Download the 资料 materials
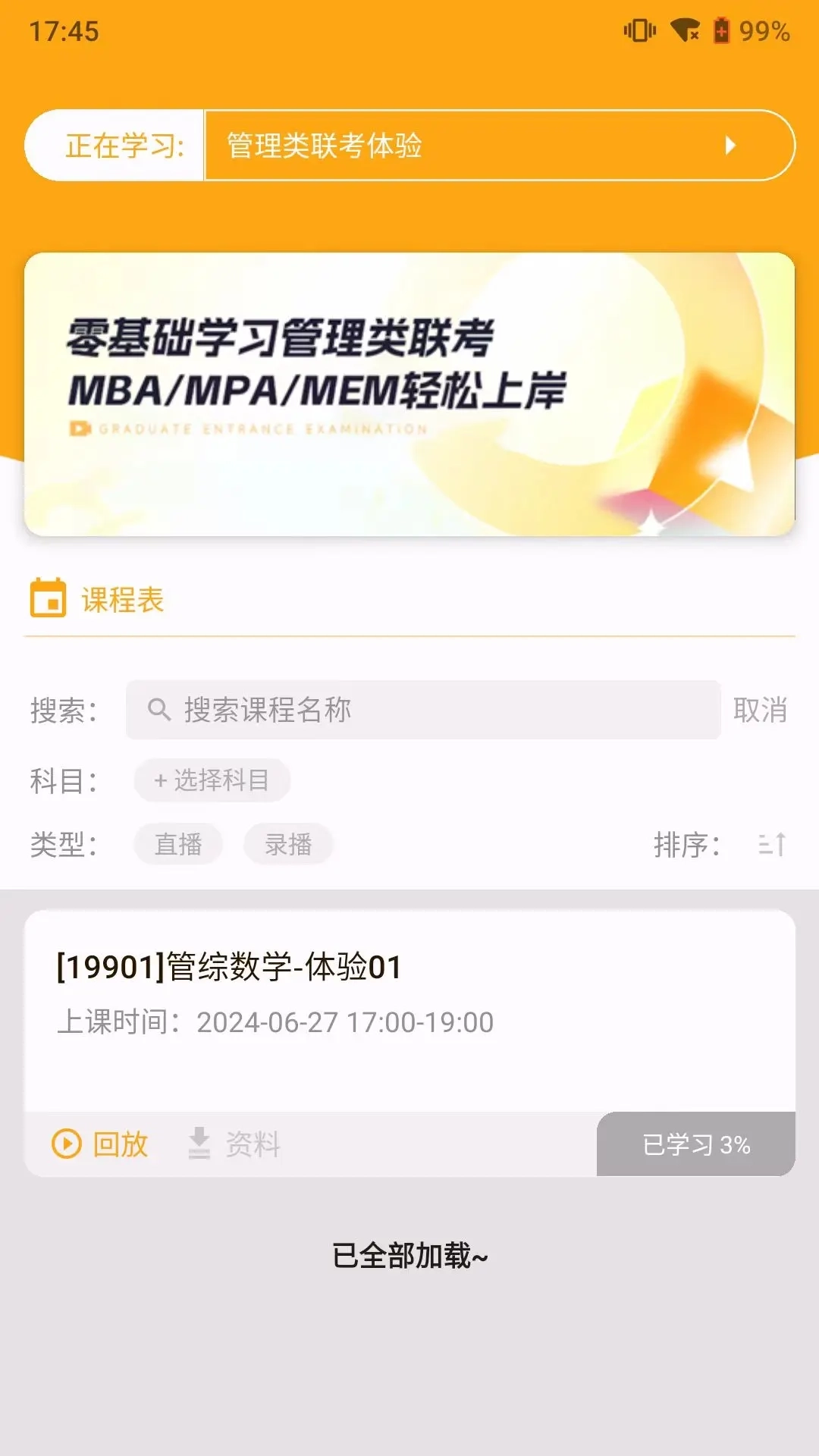819x1456 pixels. point(234,1144)
